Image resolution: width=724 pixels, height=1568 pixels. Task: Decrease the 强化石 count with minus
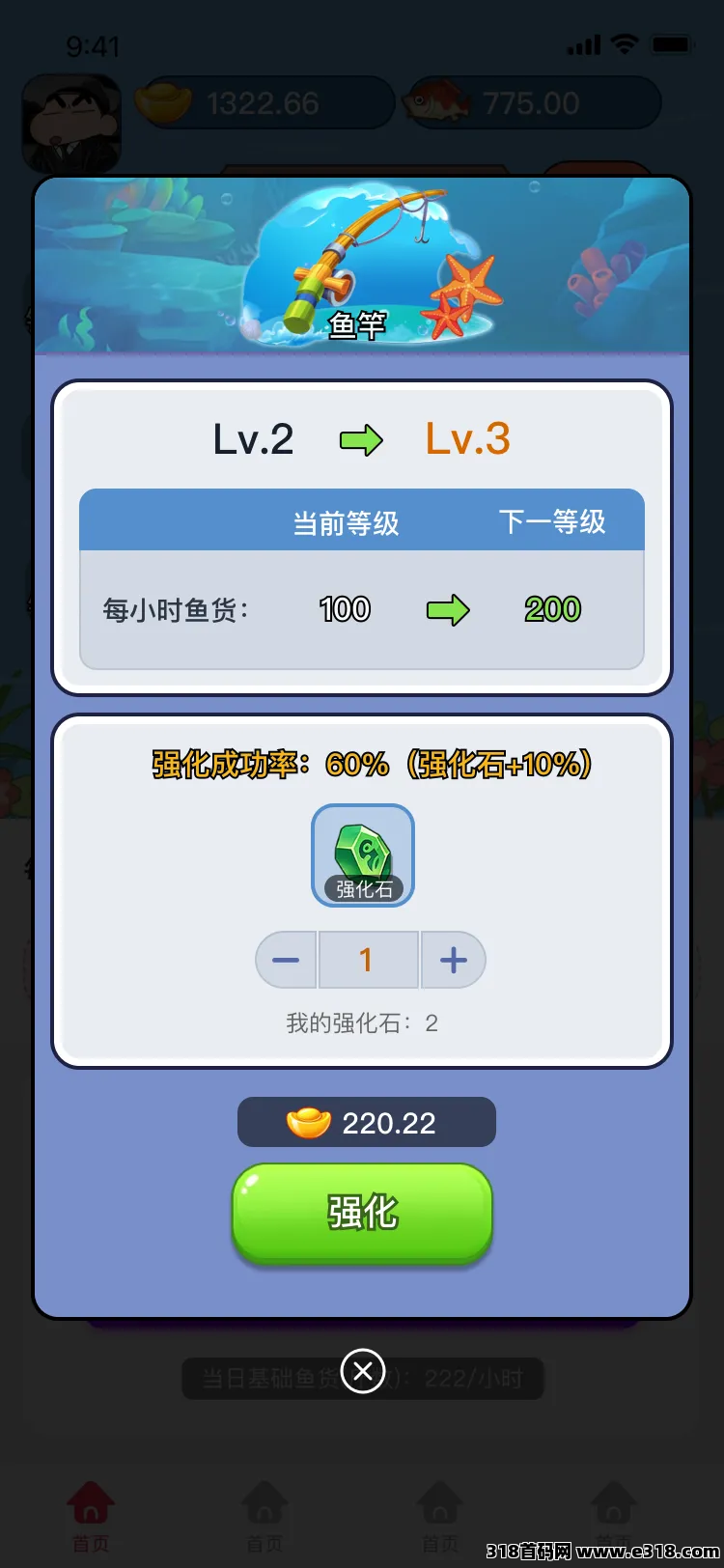coord(286,960)
